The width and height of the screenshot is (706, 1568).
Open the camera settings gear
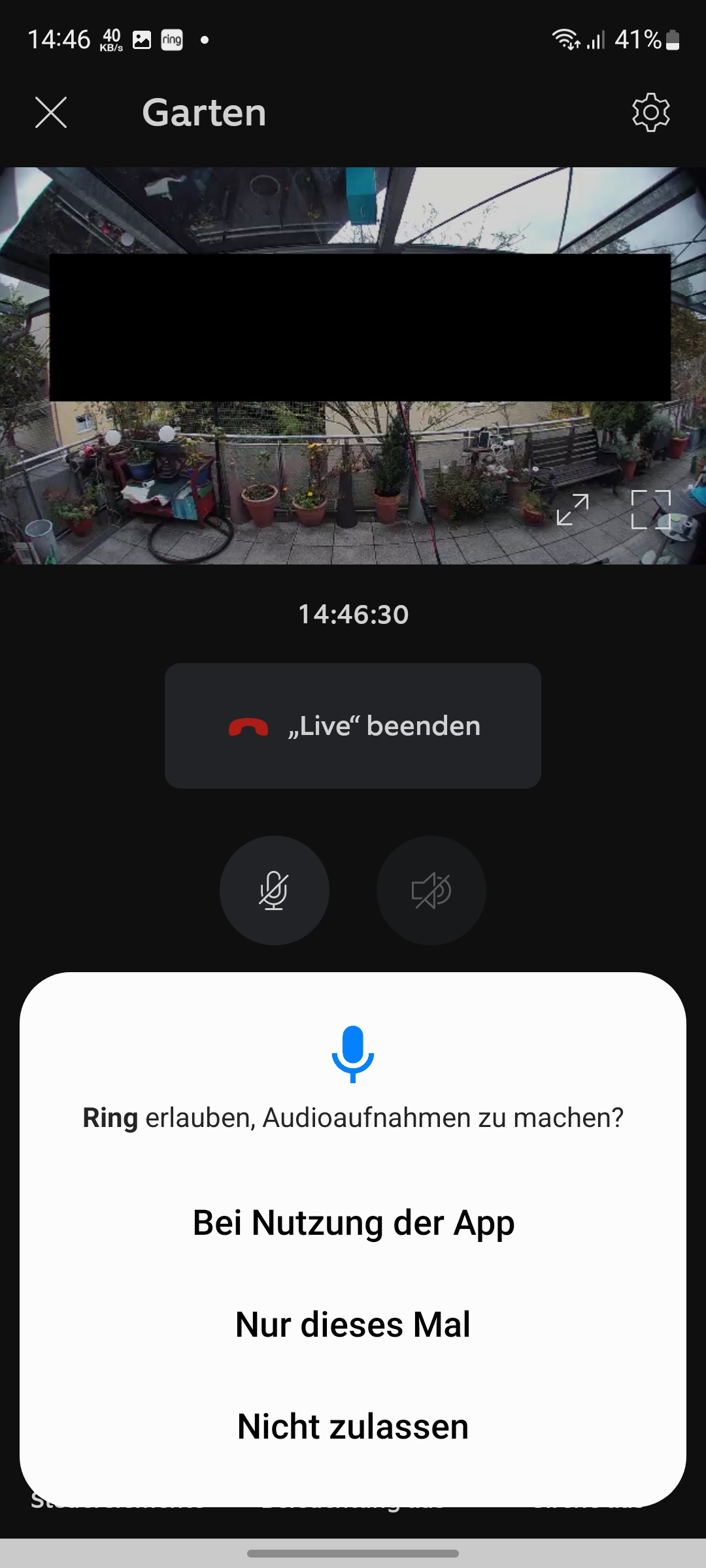click(x=650, y=112)
